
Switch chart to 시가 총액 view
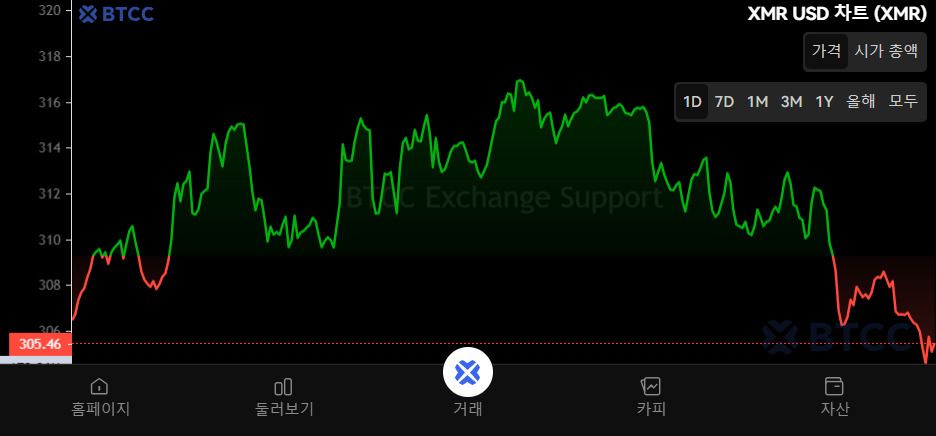coord(885,51)
